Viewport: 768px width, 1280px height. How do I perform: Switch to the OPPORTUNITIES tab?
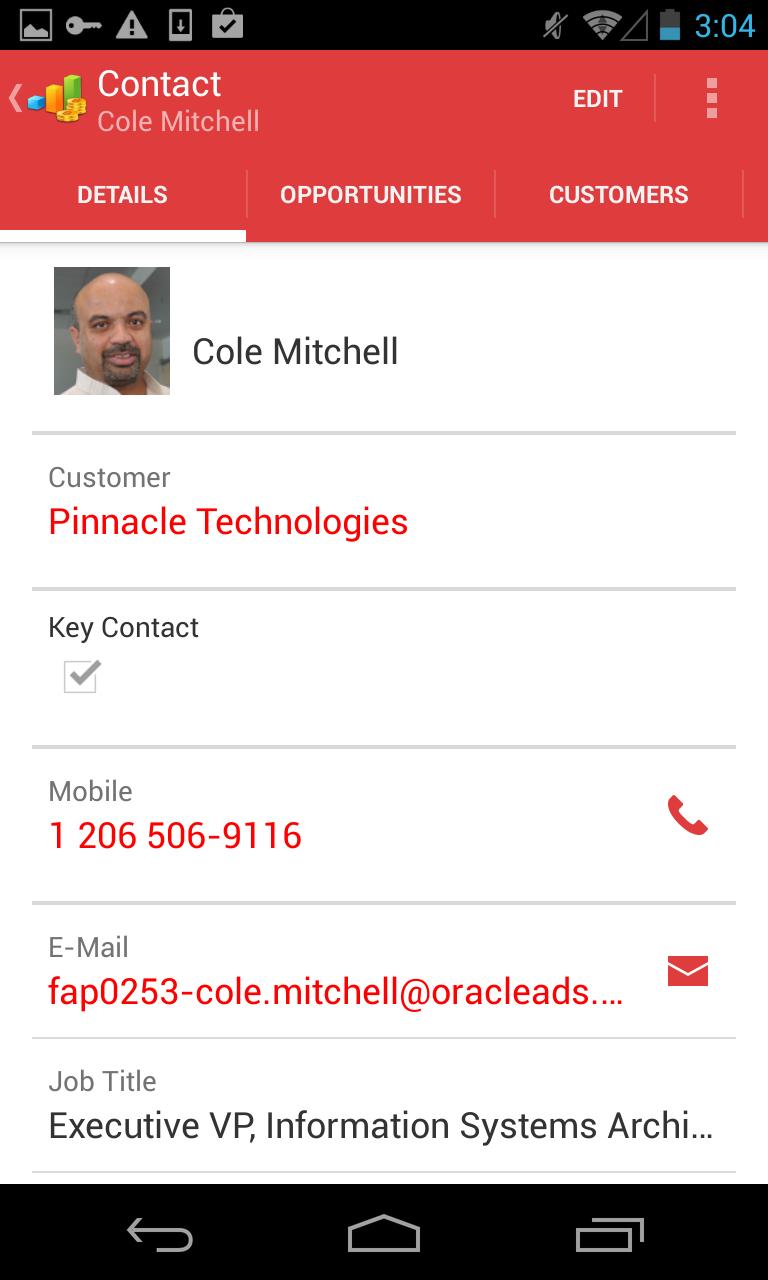pos(371,194)
